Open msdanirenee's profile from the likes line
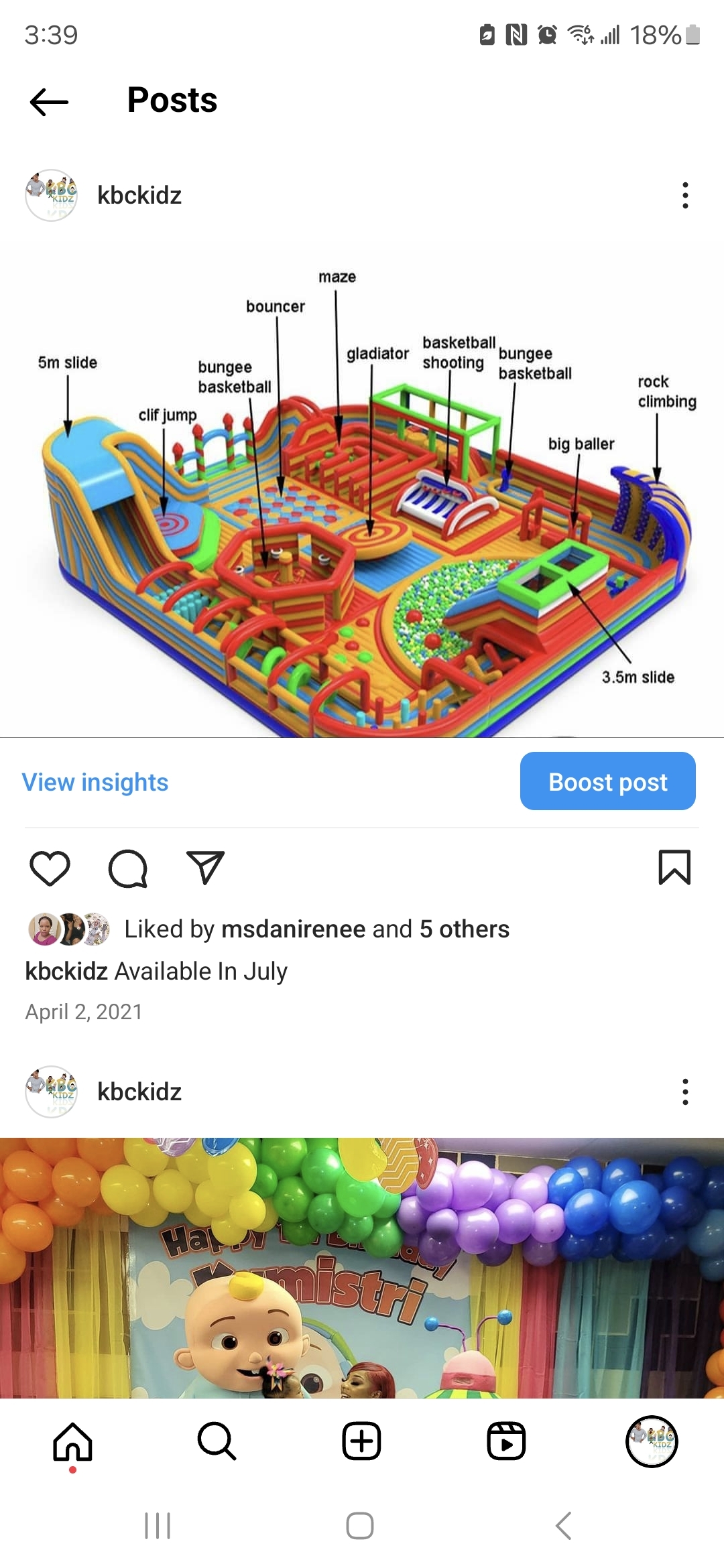The width and height of the screenshot is (724, 1568). [x=294, y=929]
